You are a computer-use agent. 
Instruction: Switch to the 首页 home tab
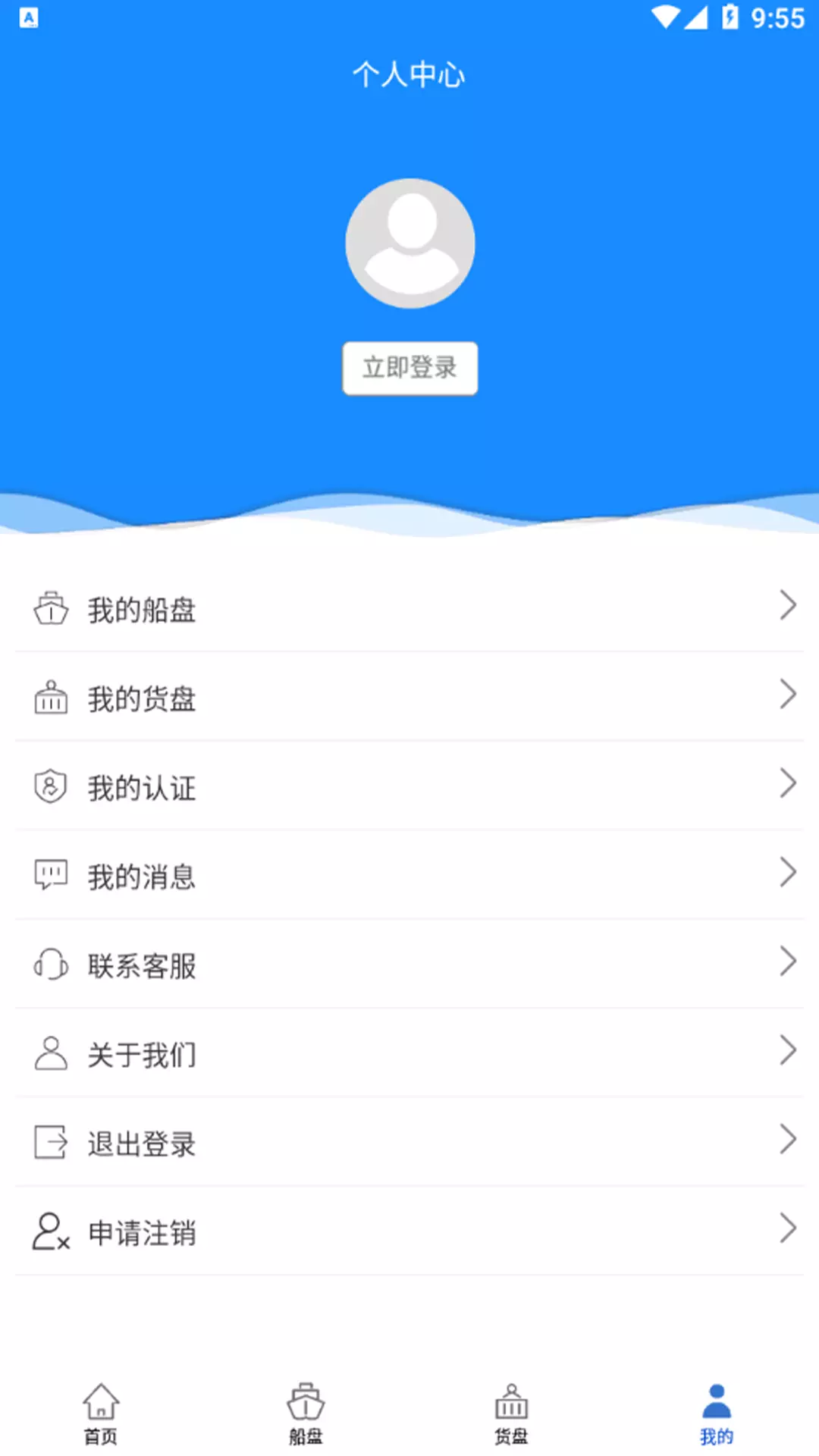(101, 1414)
